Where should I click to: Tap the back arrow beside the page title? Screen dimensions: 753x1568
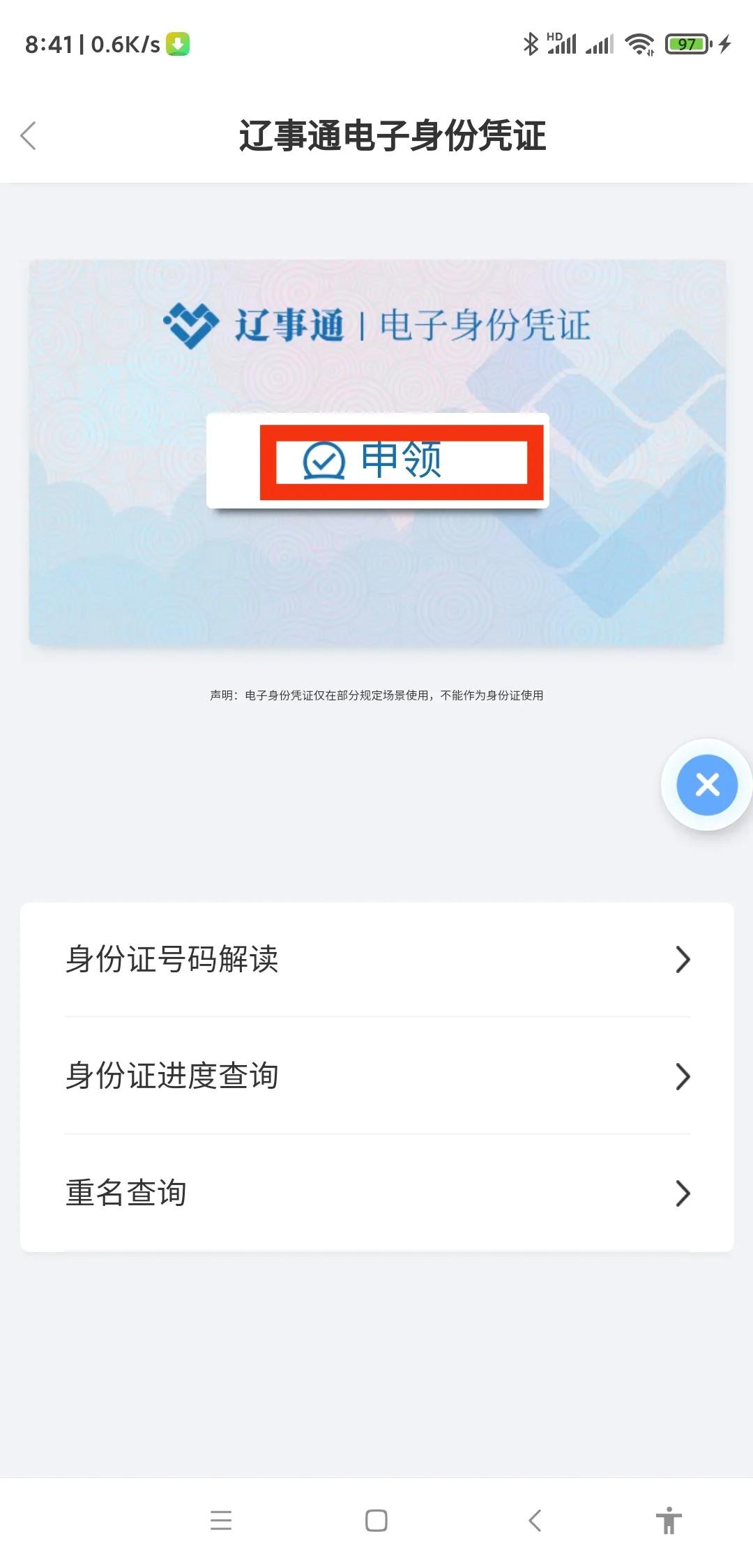pos(28,137)
